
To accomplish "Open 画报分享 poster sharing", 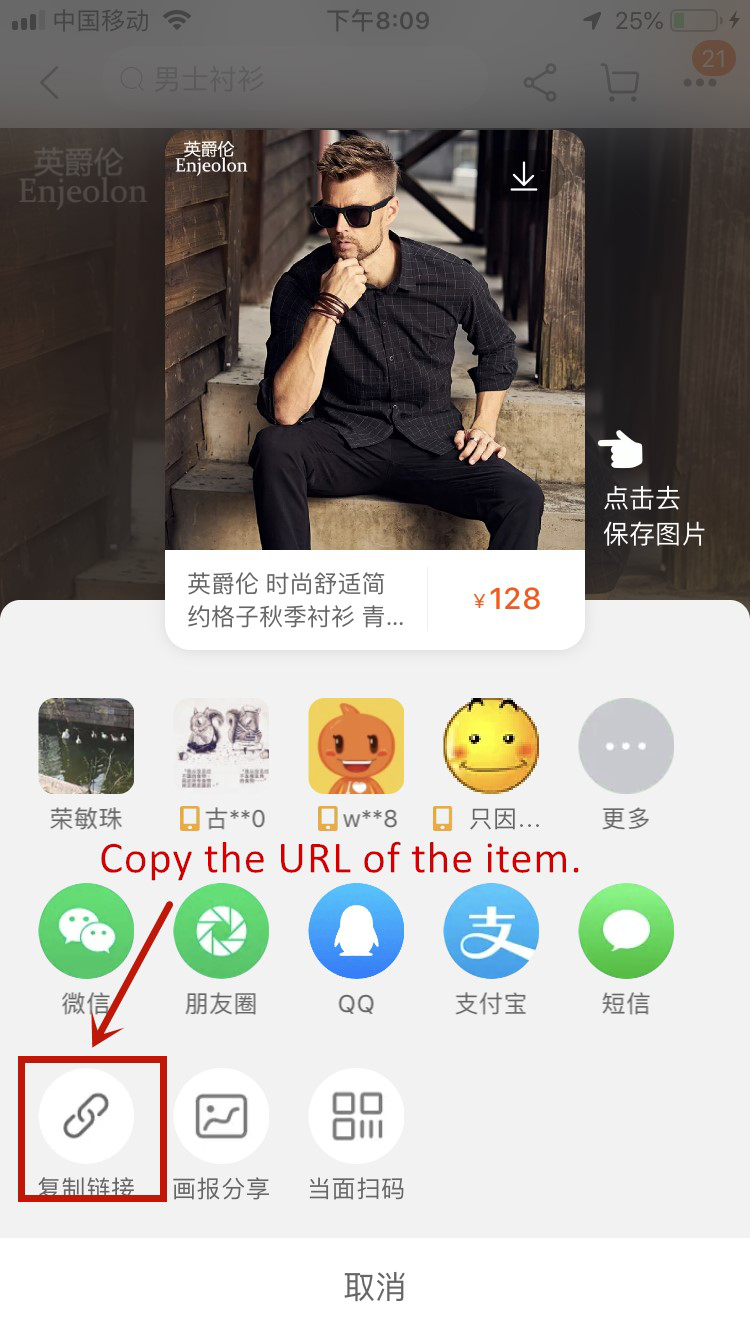I will (x=221, y=1117).
